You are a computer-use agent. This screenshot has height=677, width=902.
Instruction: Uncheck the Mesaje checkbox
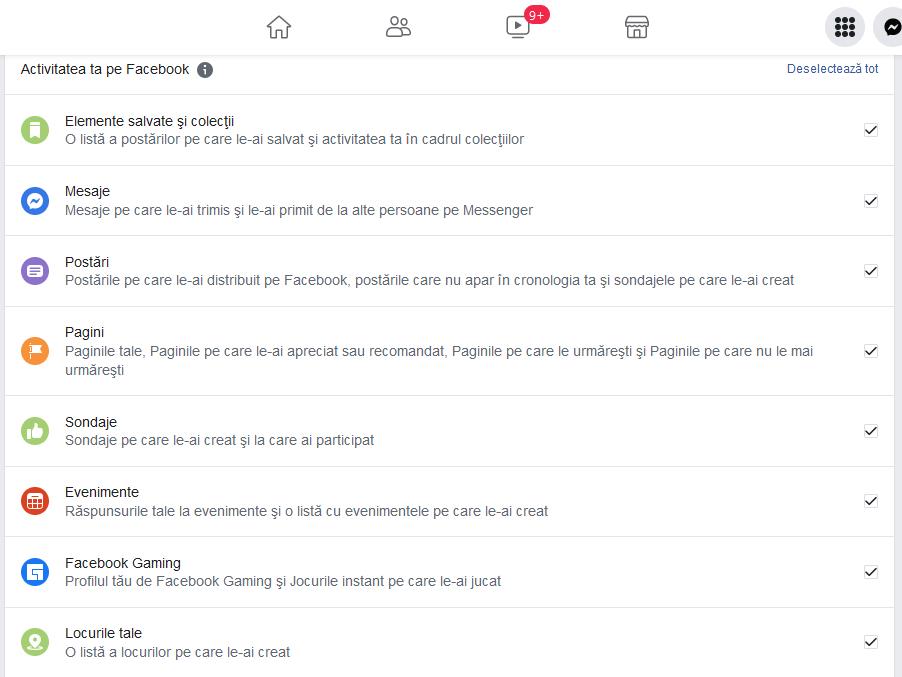click(871, 201)
